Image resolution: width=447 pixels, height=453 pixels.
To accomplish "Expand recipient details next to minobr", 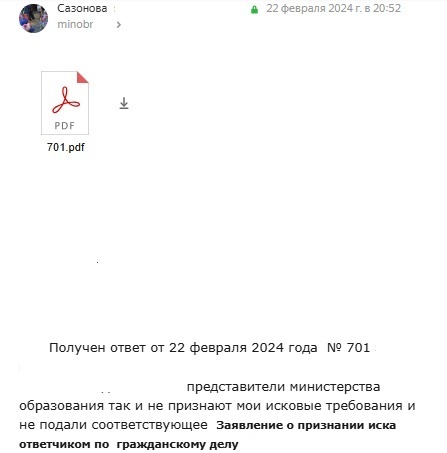I will [119, 25].
